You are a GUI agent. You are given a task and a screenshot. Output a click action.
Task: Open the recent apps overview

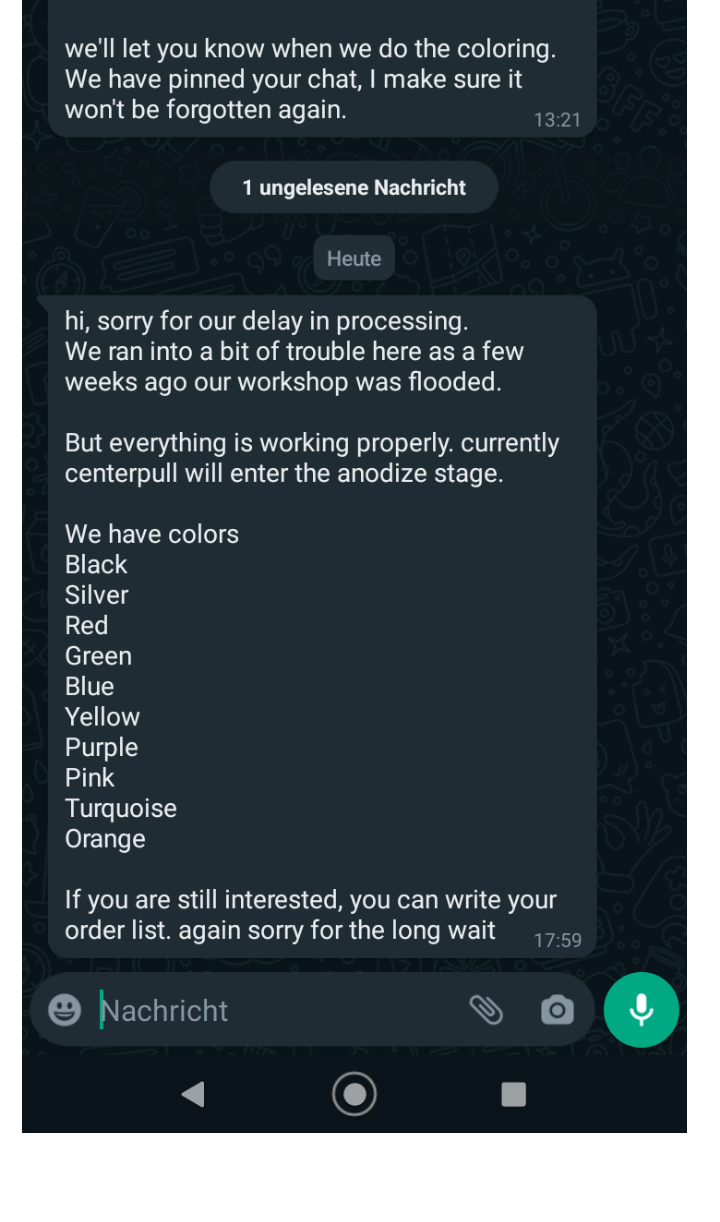coord(513,1095)
